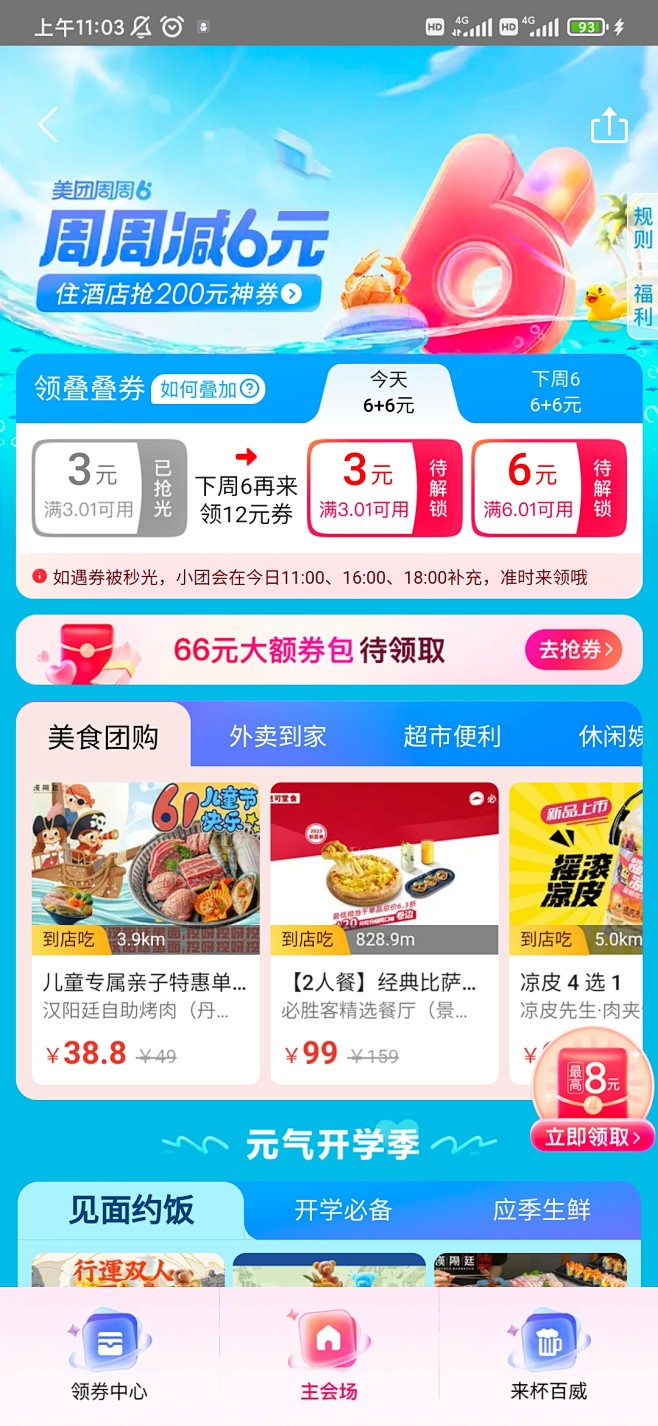Switch to the 外卖到家 tab

pos(278,737)
